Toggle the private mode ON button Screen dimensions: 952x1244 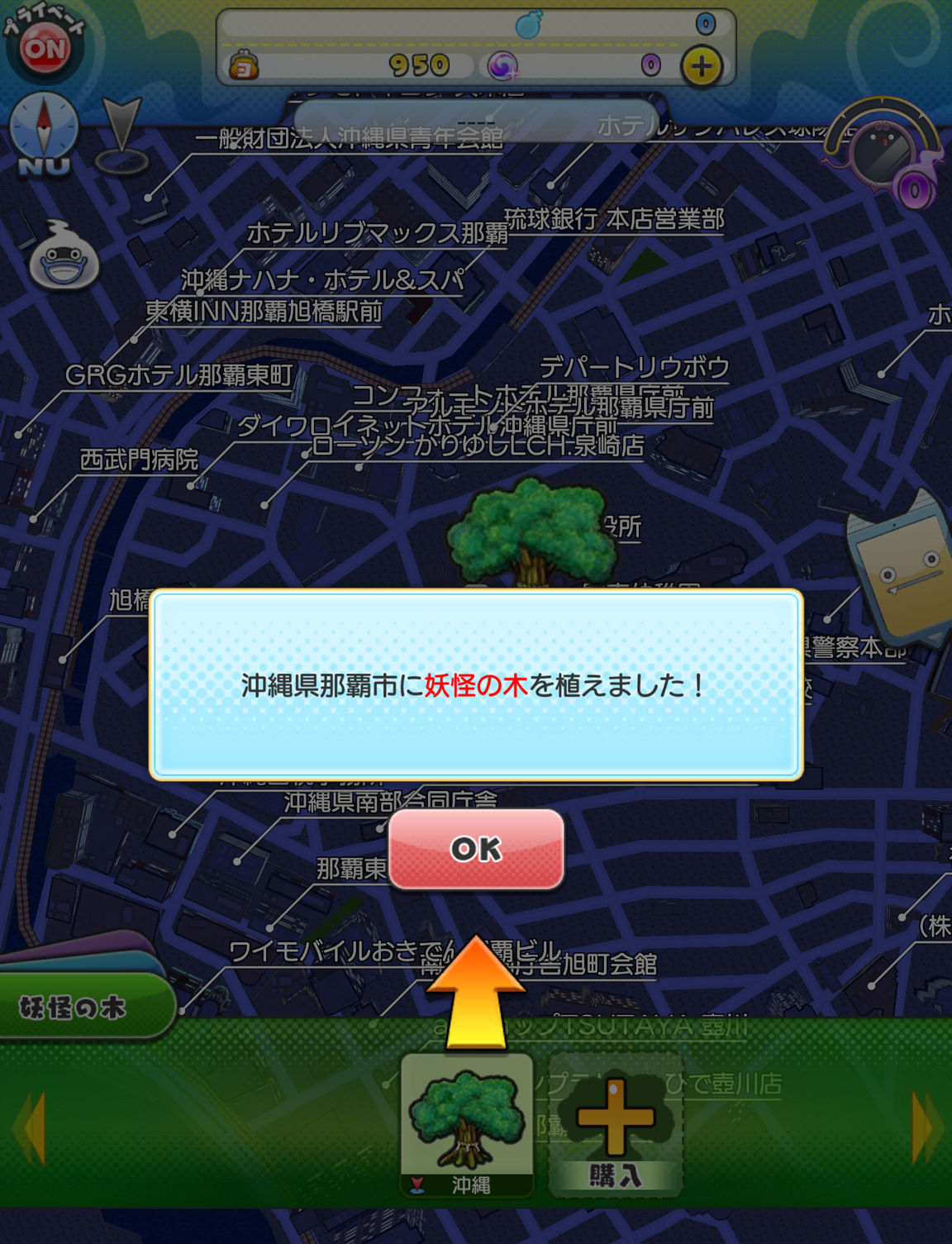click(x=44, y=47)
